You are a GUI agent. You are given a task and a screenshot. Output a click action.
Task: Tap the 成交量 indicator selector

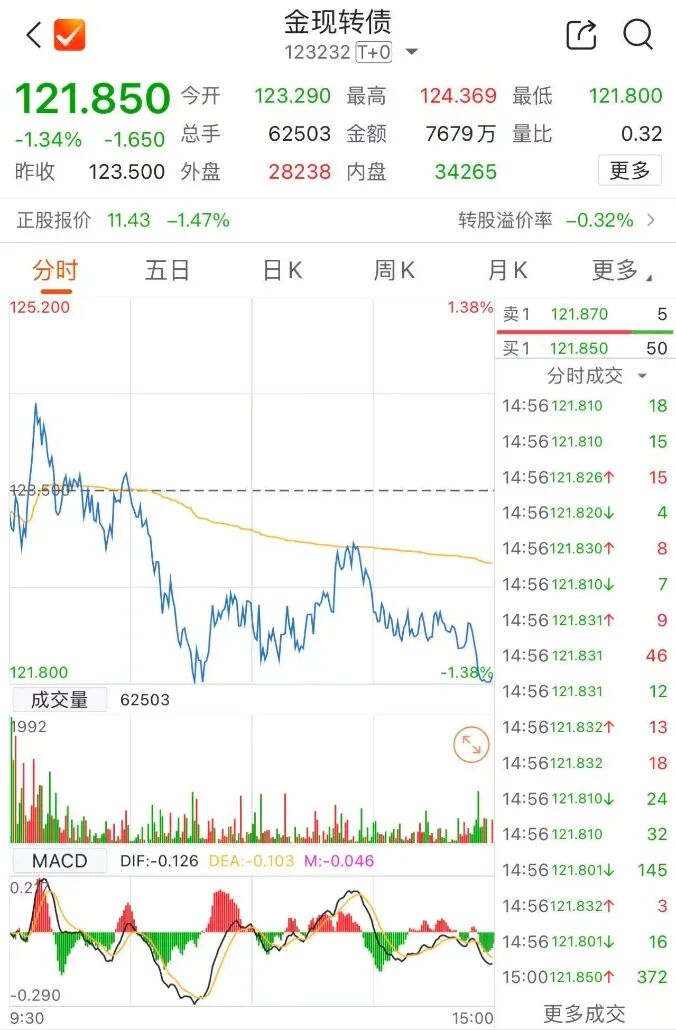pos(60,700)
